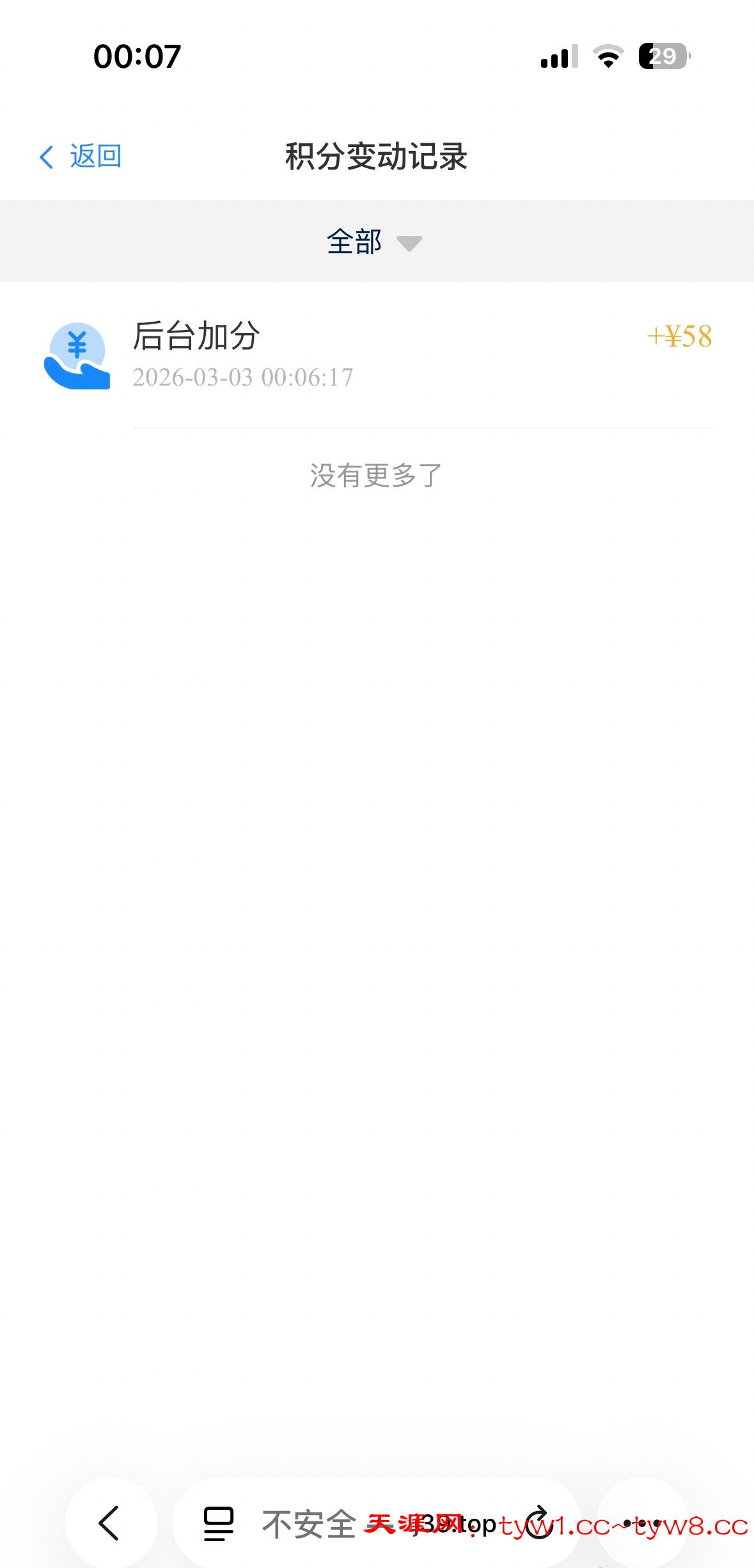Expand the 全部 filter dropdown
This screenshot has width=754, height=1568.
(375, 242)
